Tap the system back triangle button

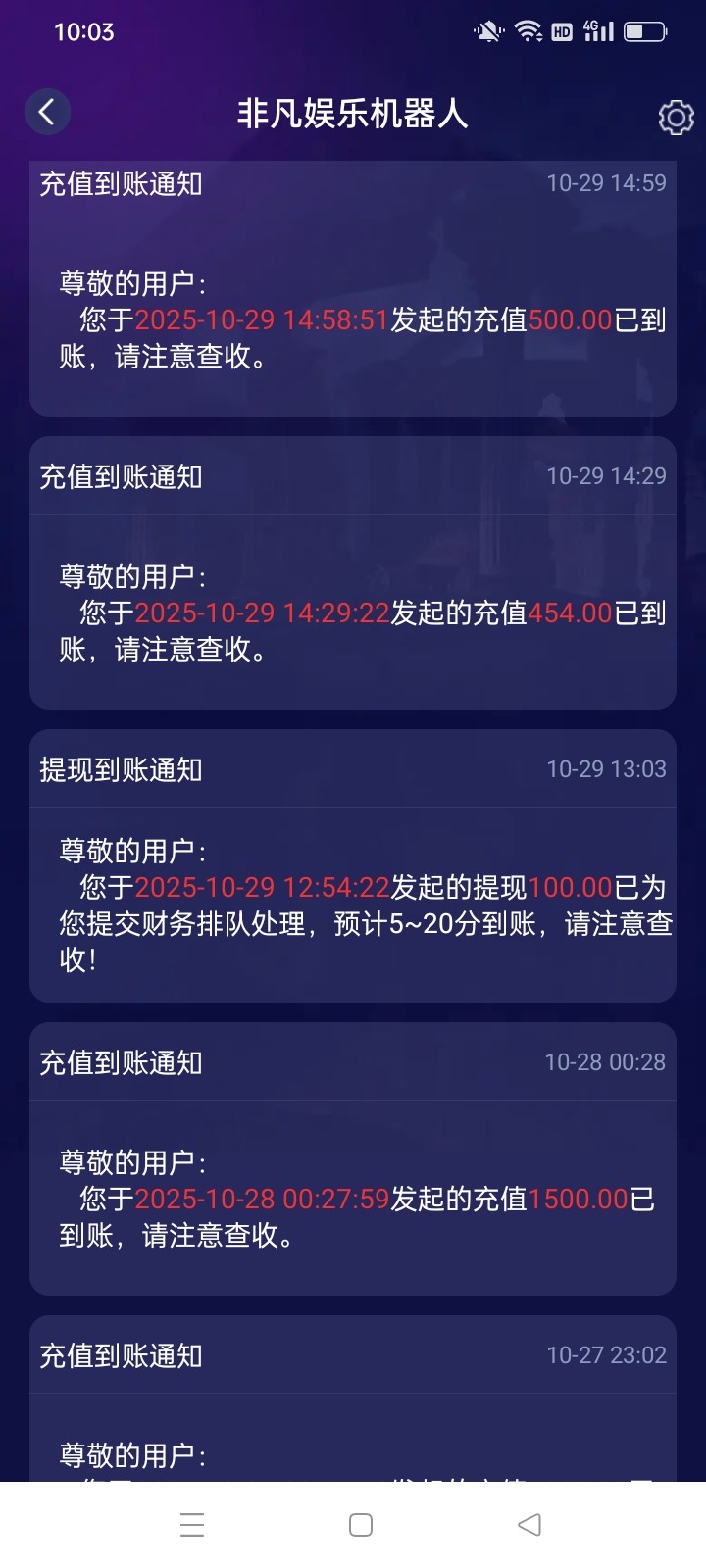tap(529, 1524)
